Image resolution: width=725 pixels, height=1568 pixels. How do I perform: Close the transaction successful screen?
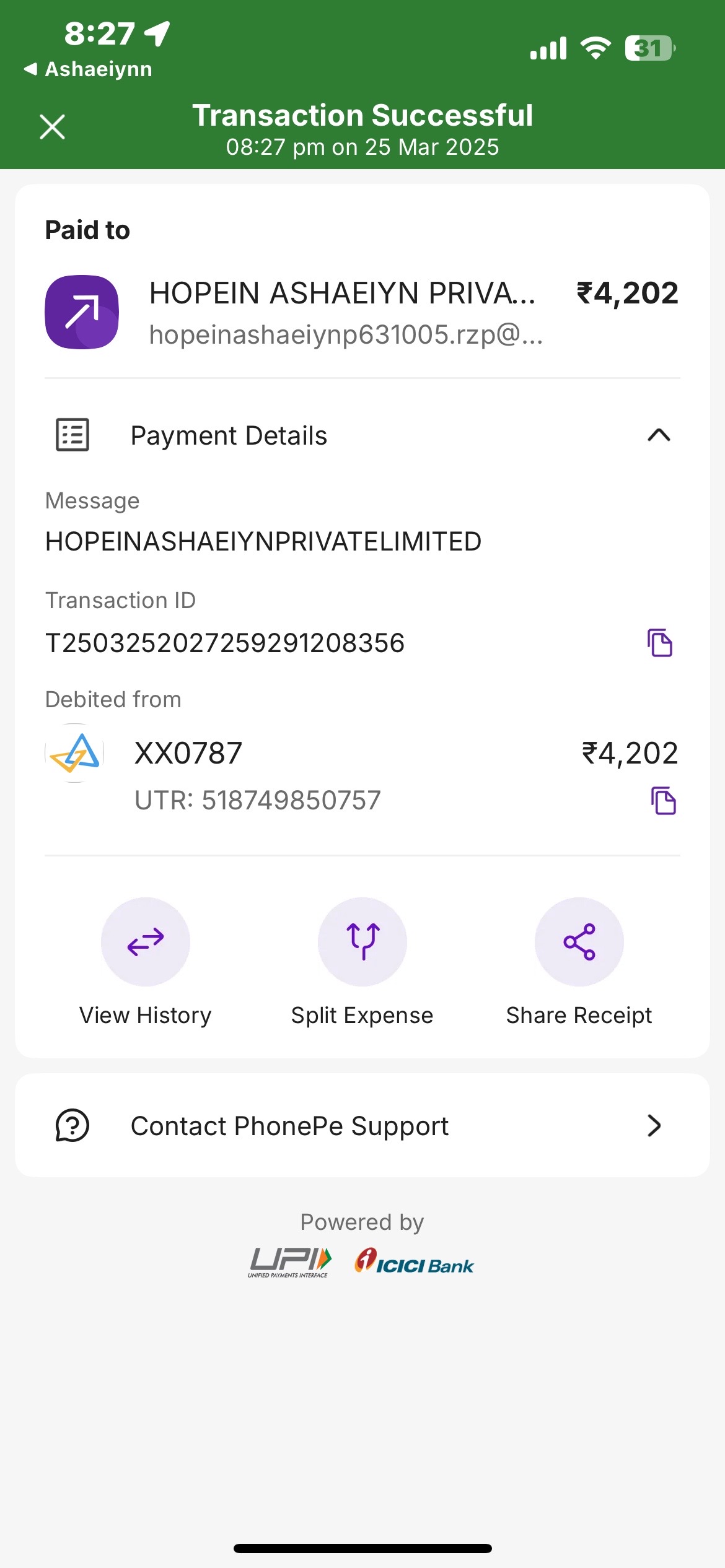click(52, 127)
